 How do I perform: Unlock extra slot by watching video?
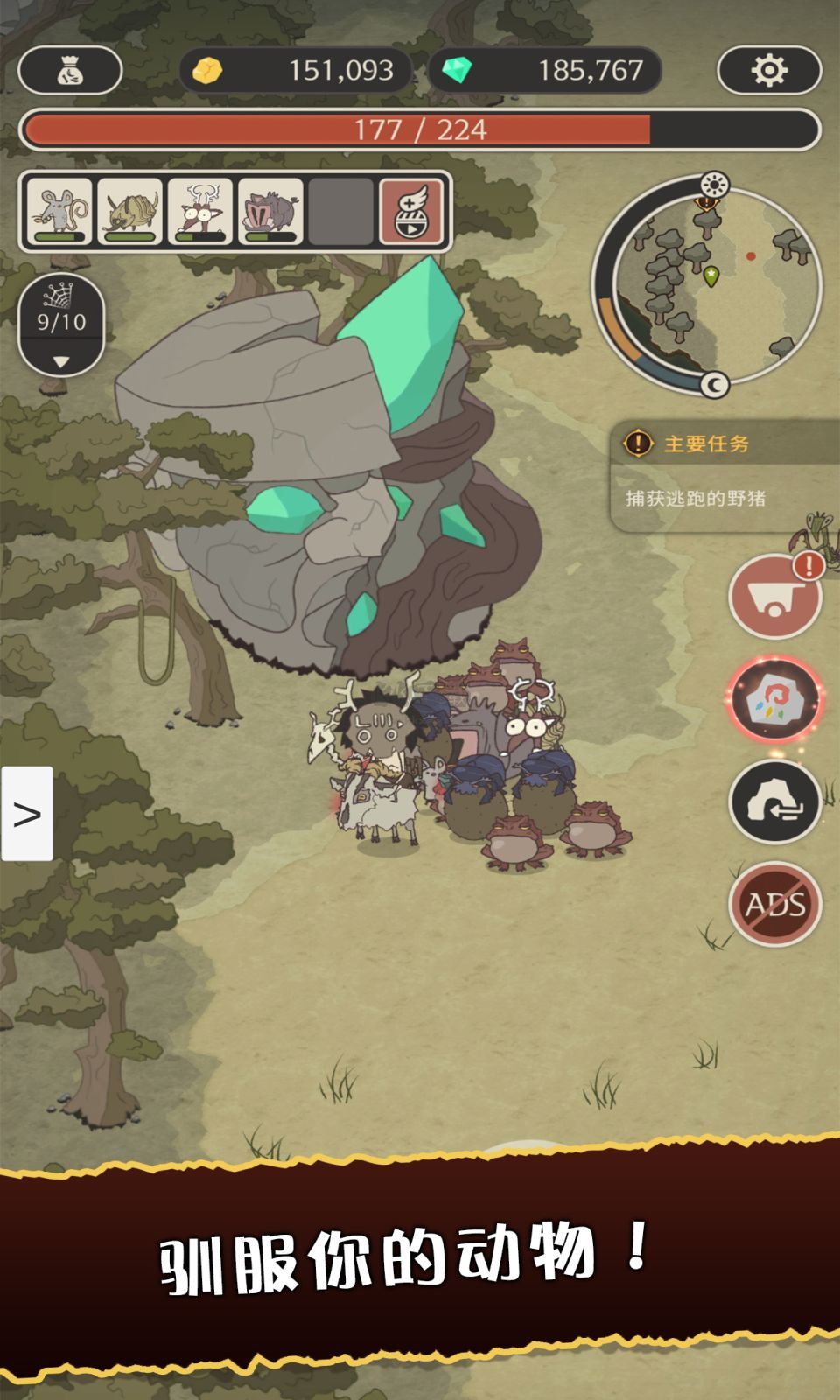[411, 211]
